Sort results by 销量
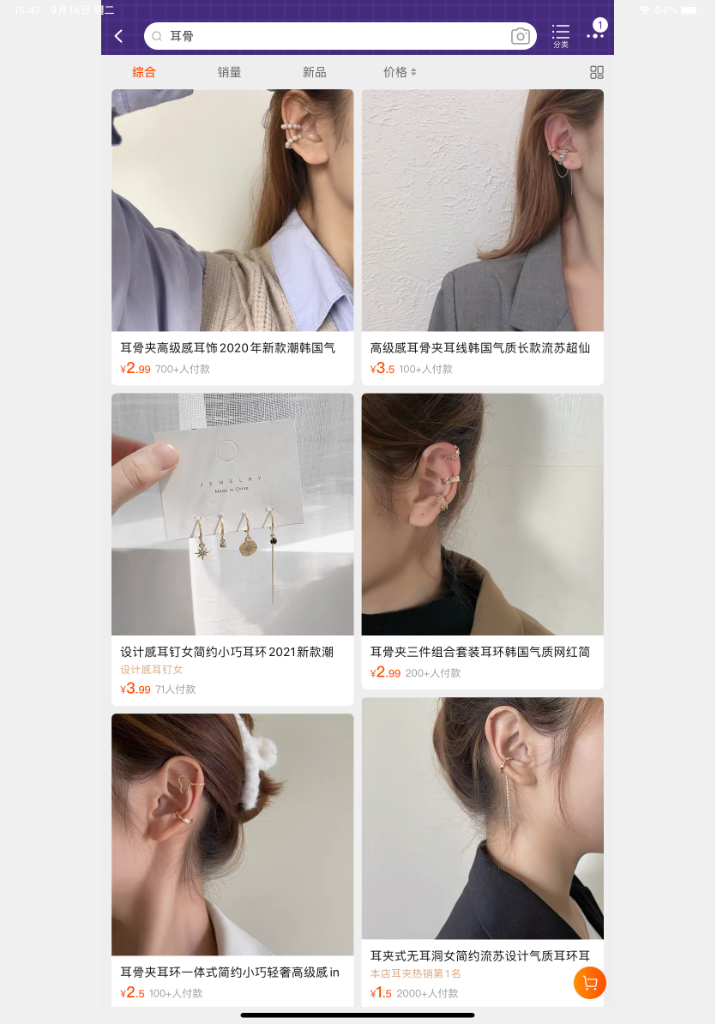The image size is (716, 1024). click(229, 72)
